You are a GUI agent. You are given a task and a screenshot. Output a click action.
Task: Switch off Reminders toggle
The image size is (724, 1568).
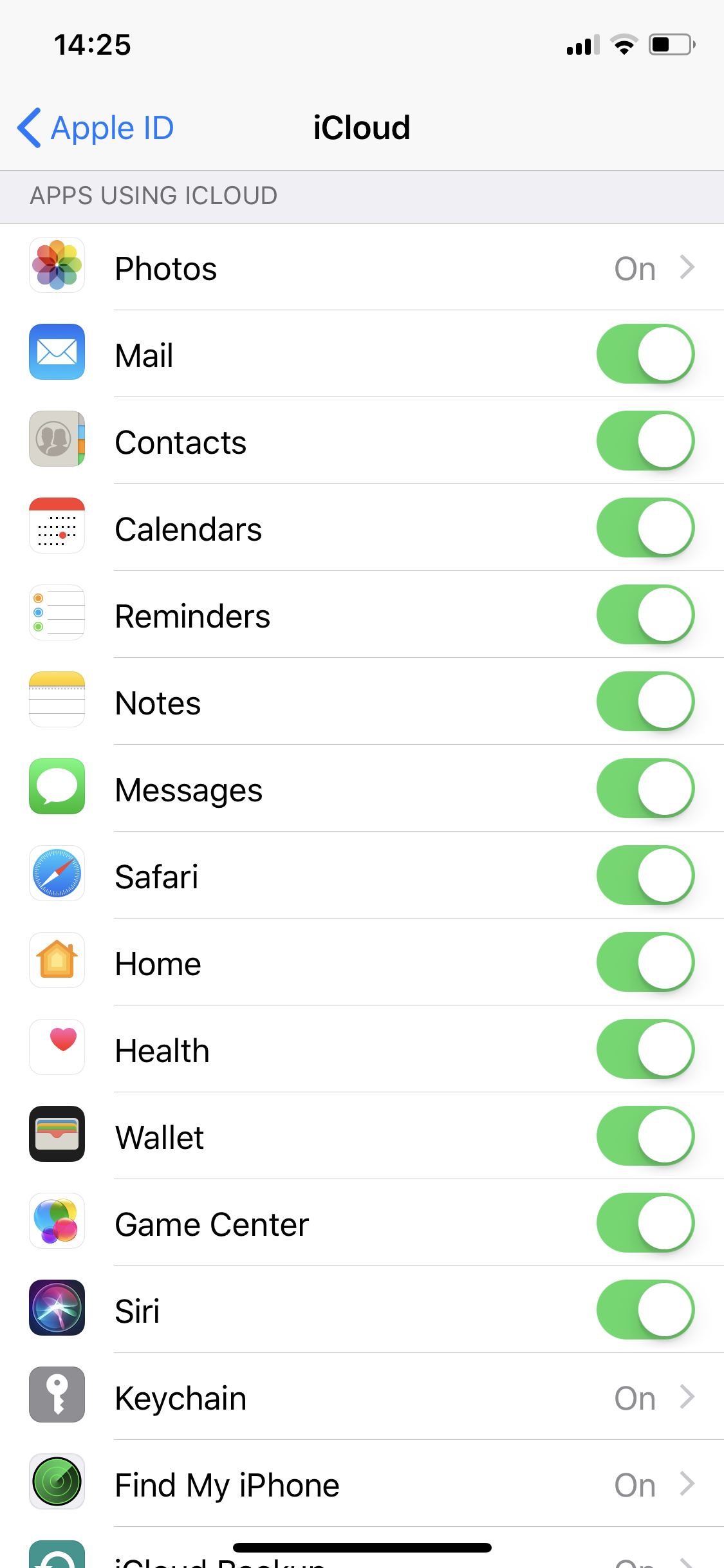pos(645,615)
